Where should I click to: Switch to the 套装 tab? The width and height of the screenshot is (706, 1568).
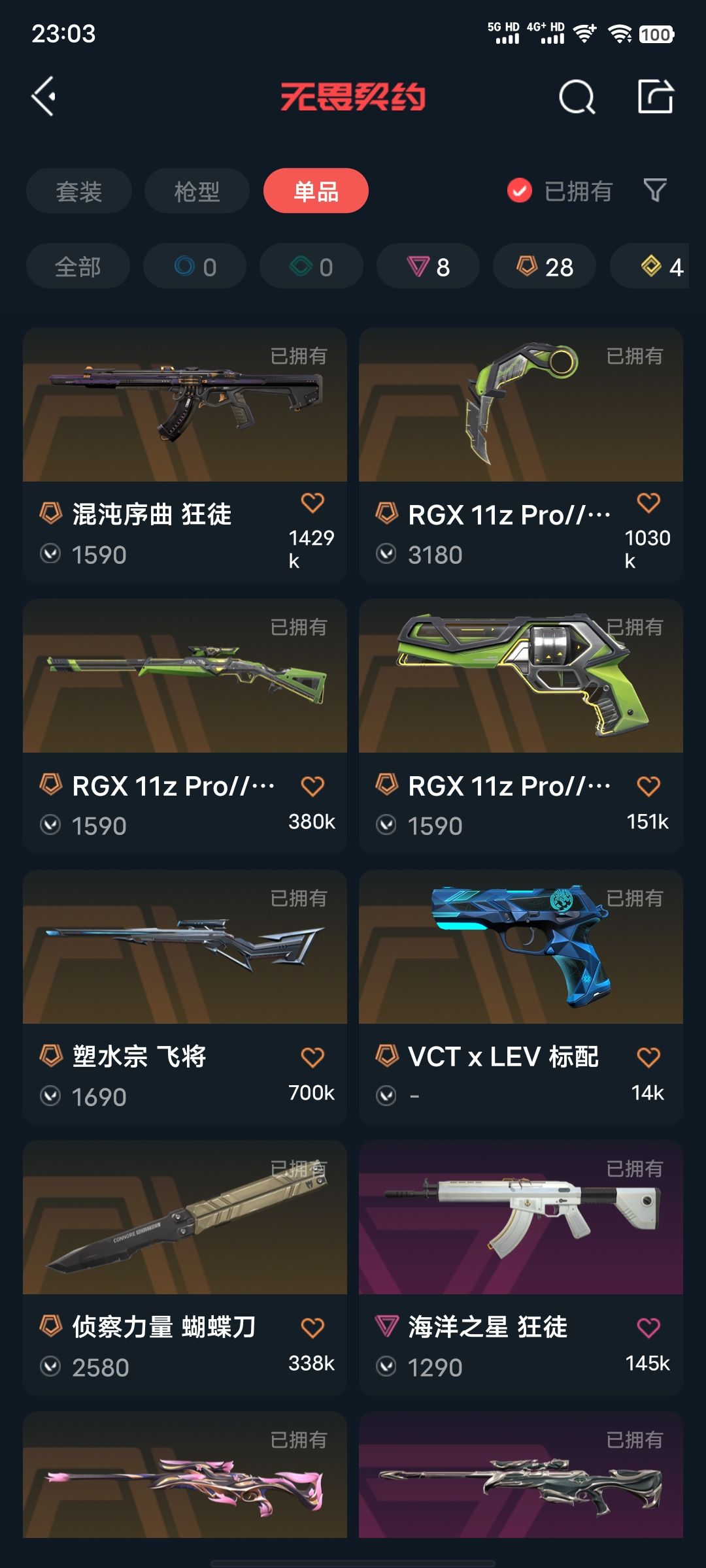[x=79, y=191]
